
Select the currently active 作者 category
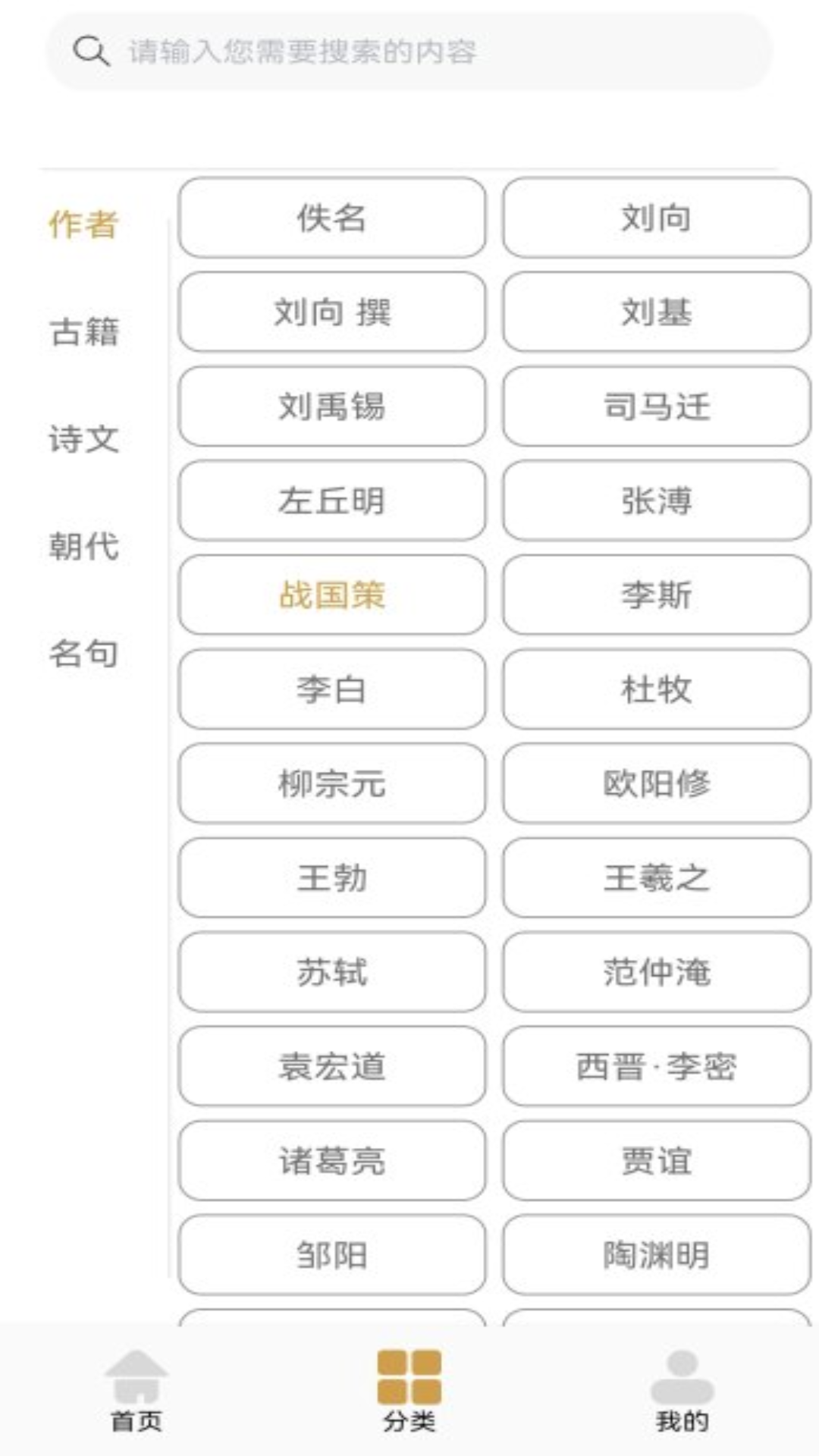(x=84, y=224)
